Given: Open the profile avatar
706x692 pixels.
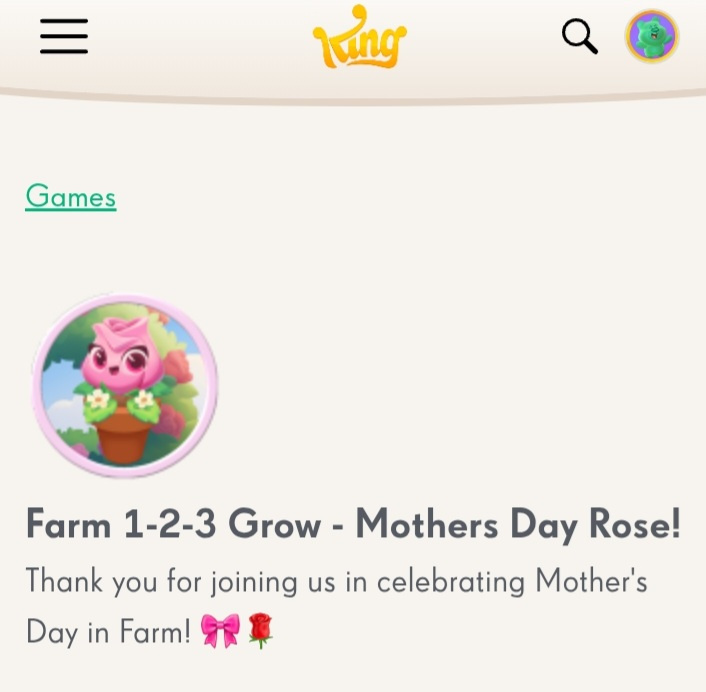Looking at the screenshot, I should pyautogui.click(x=652, y=37).
